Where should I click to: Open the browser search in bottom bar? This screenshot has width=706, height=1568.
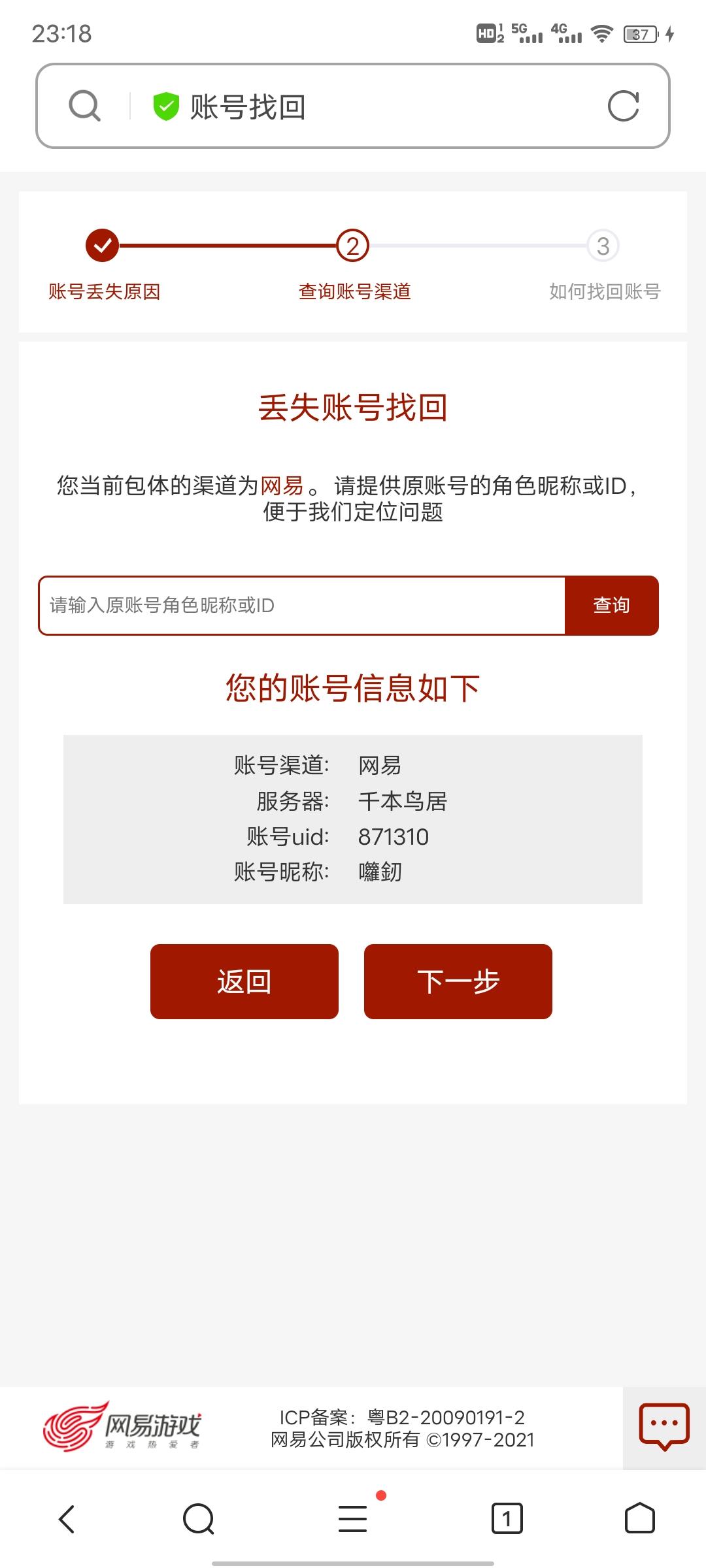pos(199,1519)
